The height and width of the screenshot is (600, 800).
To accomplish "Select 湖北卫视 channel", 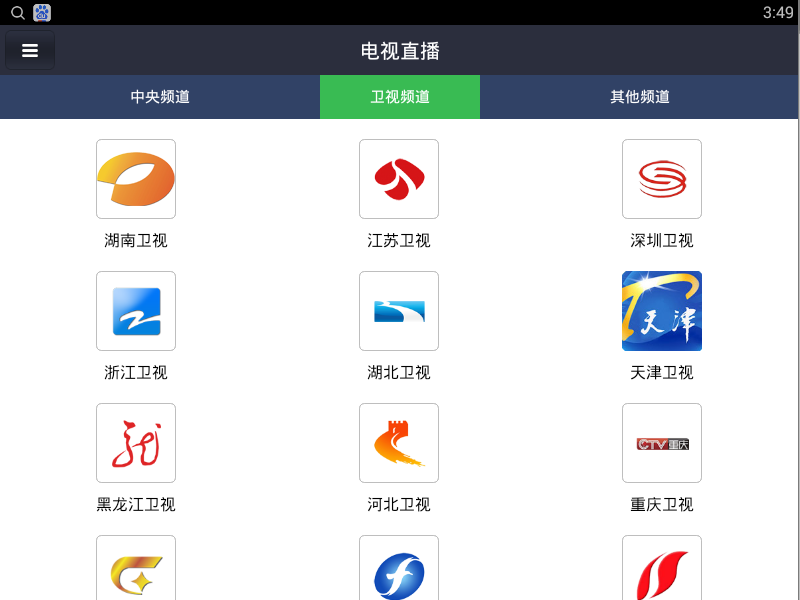I will pyautogui.click(x=399, y=311).
